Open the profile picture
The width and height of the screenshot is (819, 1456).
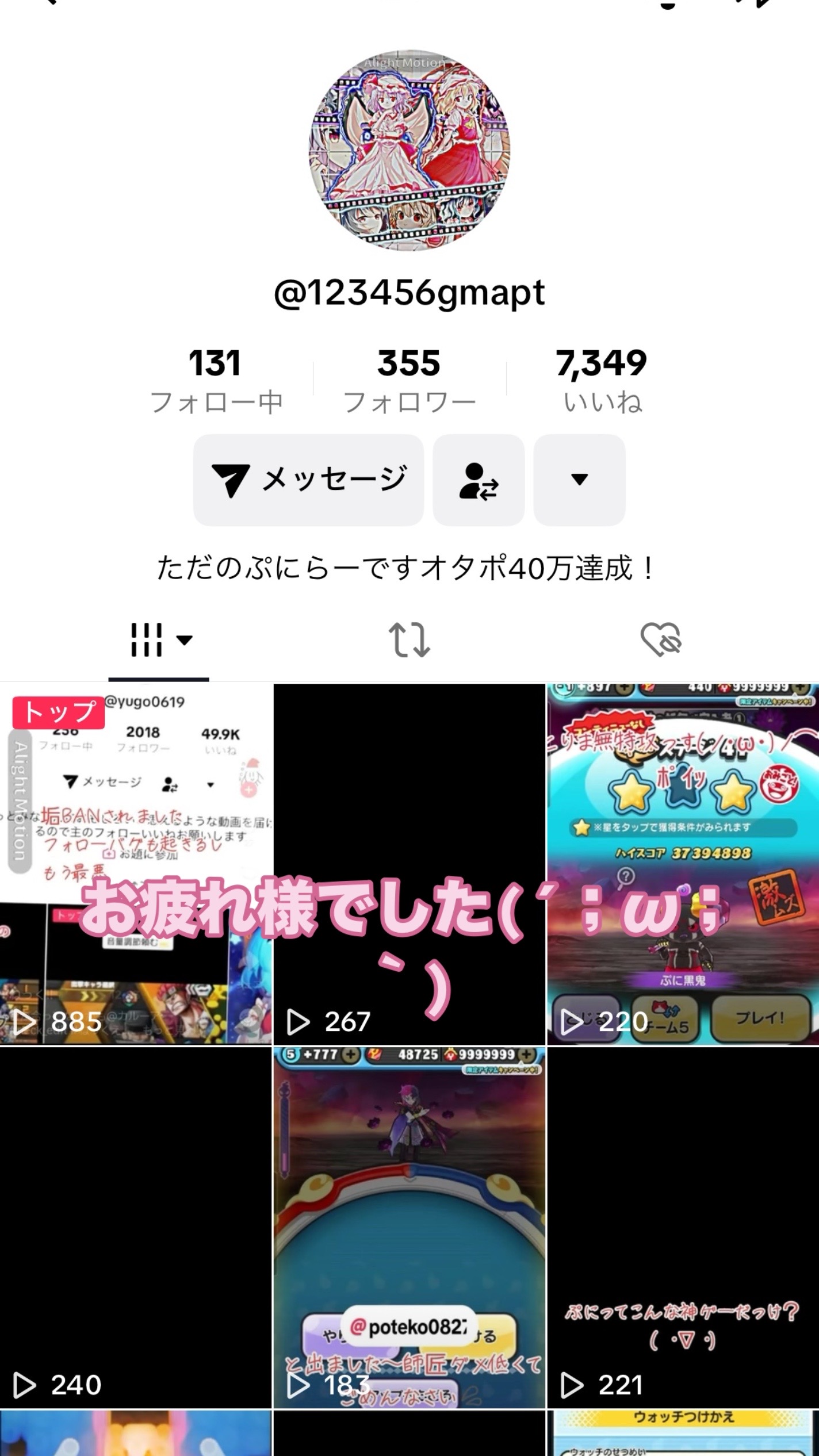[409, 151]
